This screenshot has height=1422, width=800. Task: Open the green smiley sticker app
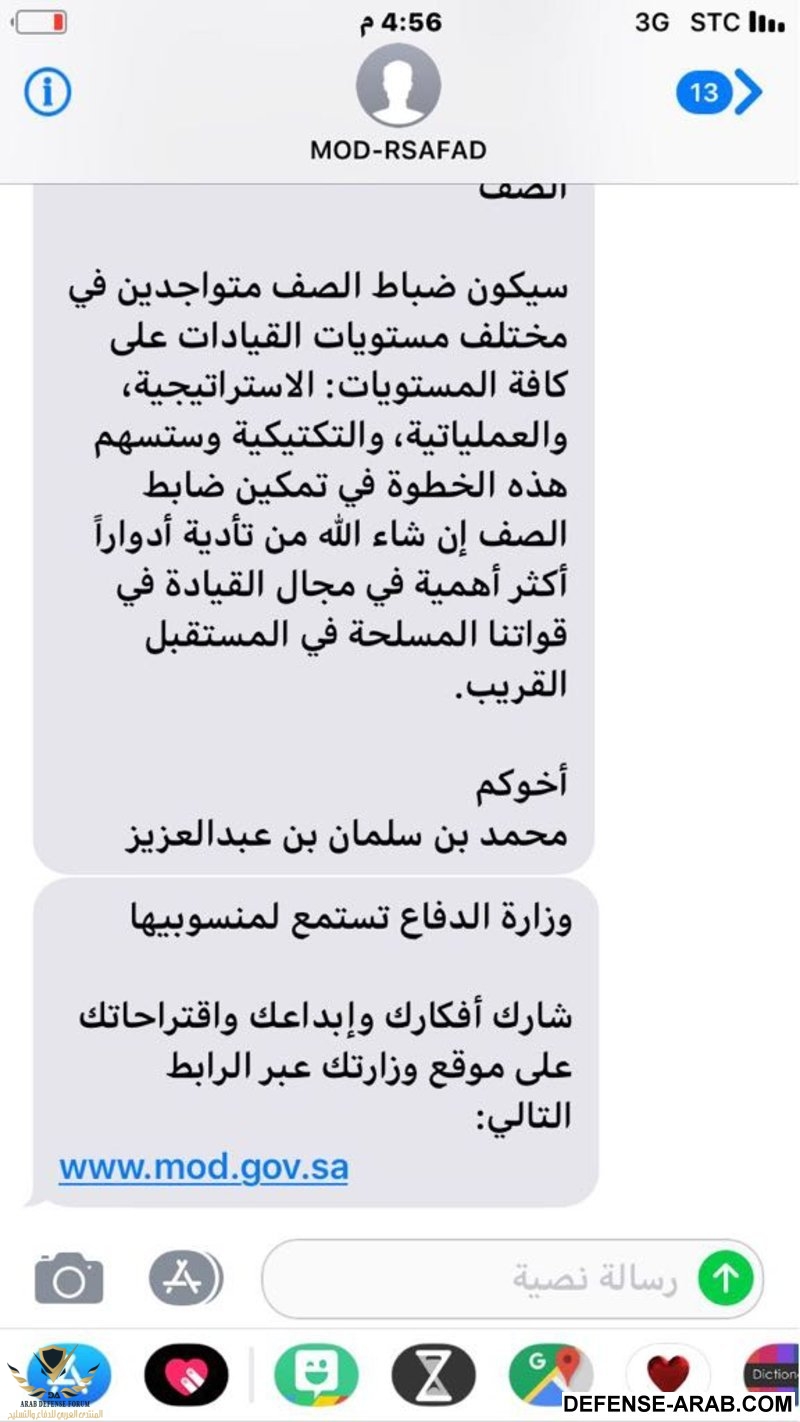point(316,1376)
